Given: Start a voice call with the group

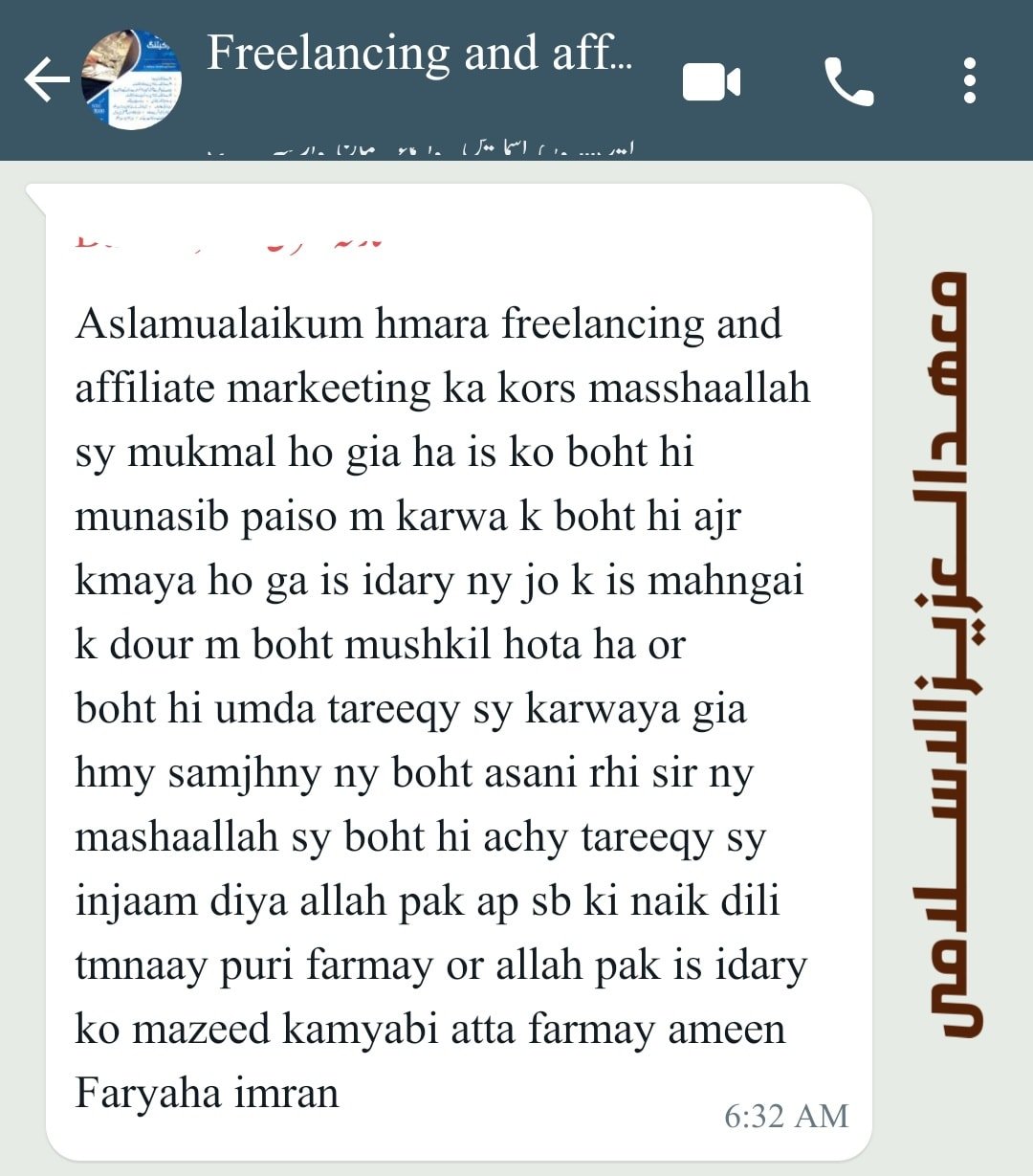Looking at the screenshot, I should tap(848, 81).
